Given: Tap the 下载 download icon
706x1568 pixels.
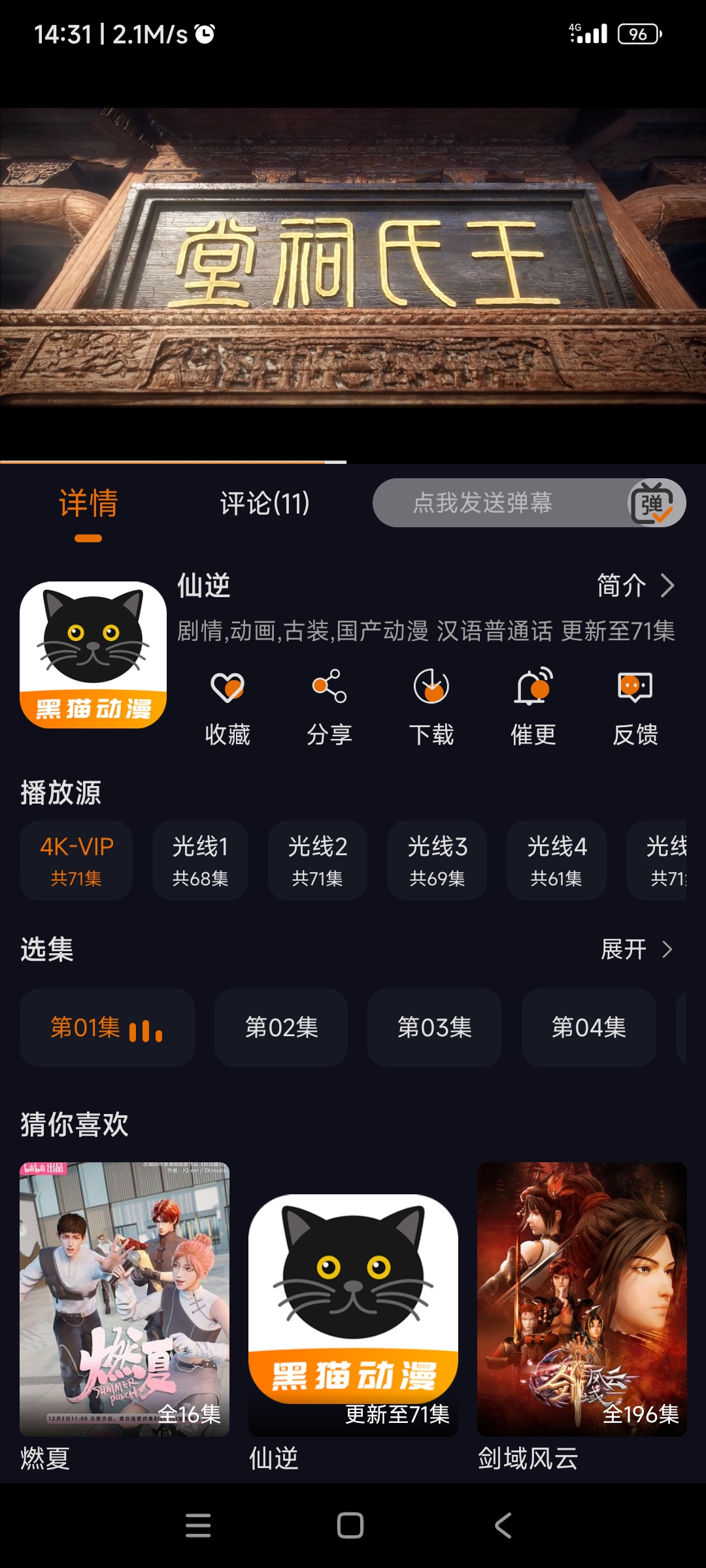Looking at the screenshot, I should pos(431,707).
